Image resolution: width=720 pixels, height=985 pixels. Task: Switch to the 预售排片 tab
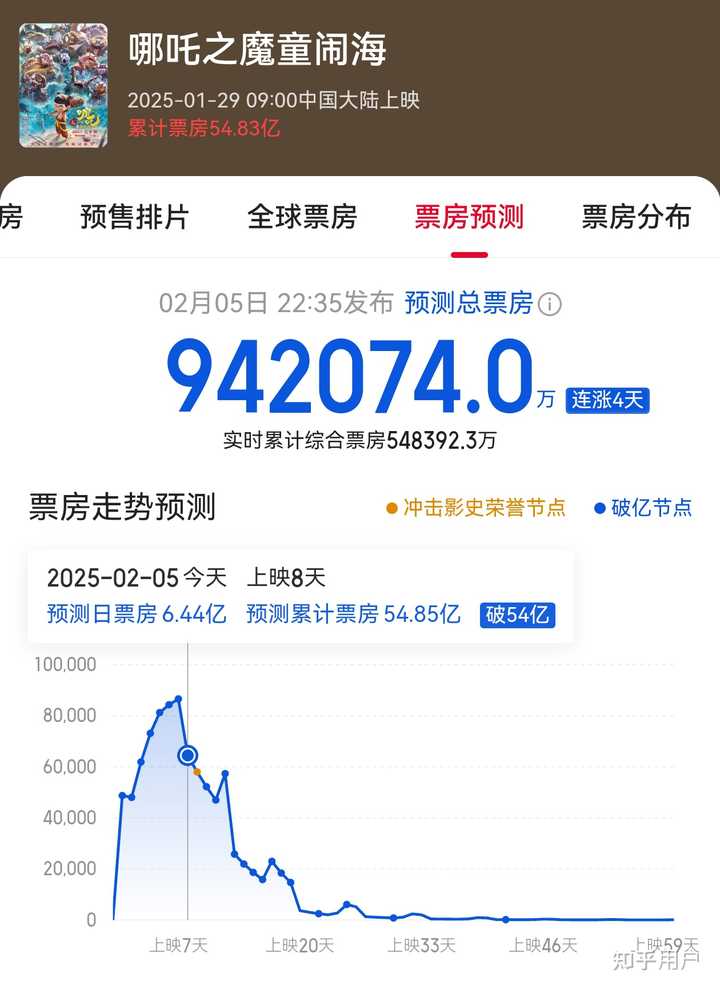134,217
